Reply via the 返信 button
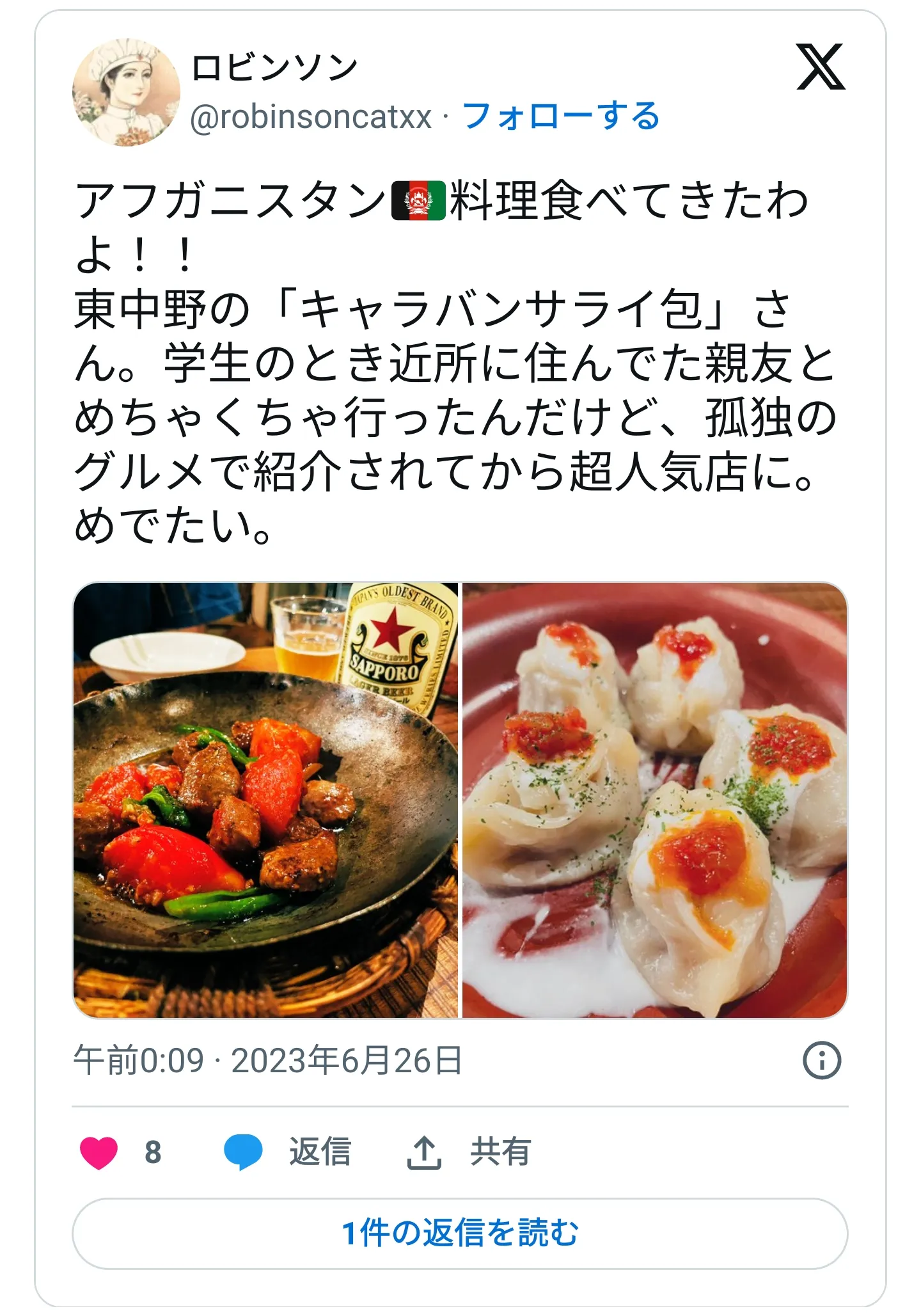The width and height of the screenshot is (921, 1316). [x=288, y=1152]
